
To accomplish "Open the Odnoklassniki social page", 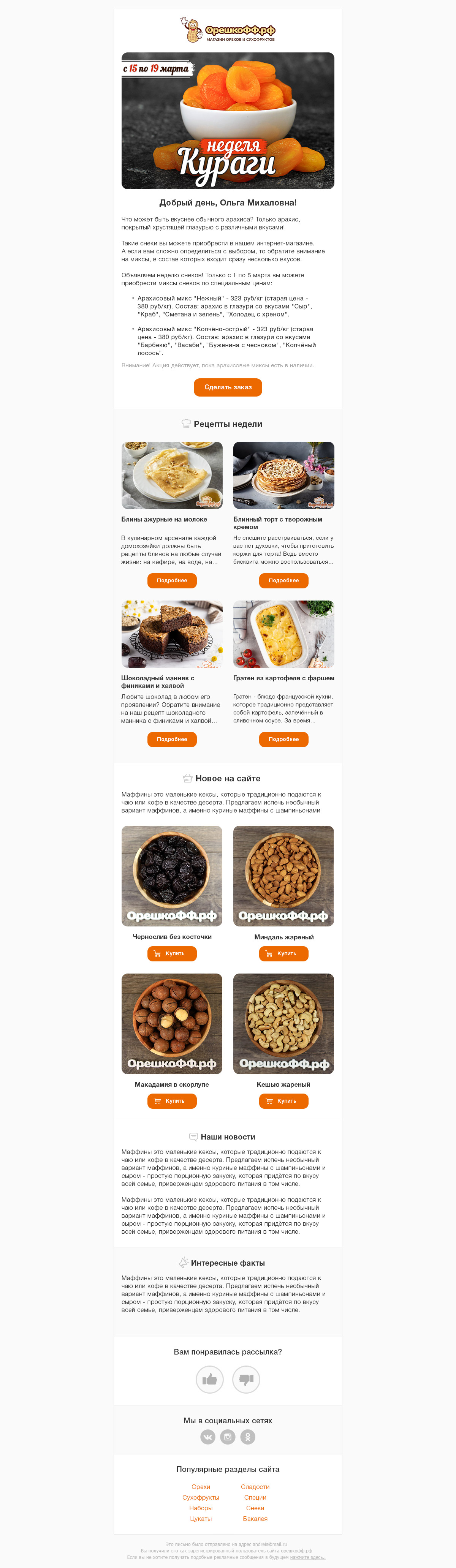I will coord(248,1437).
